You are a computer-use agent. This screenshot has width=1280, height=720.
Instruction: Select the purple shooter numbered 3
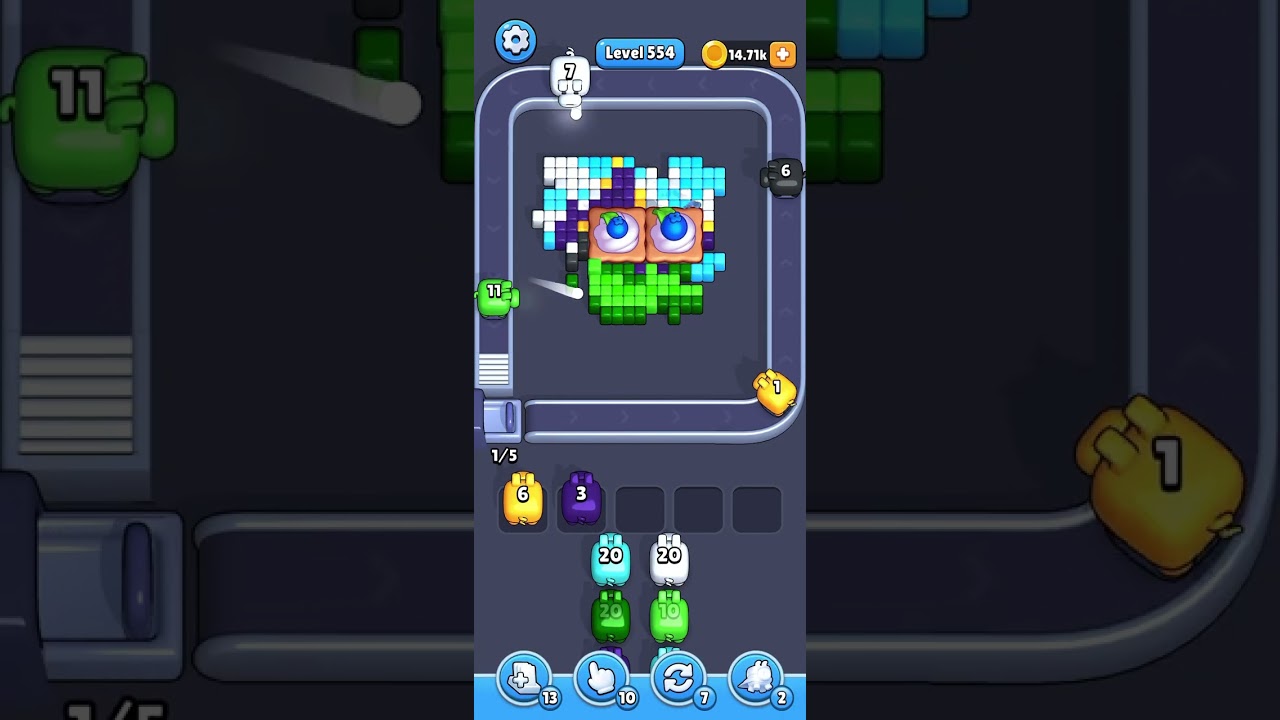pos(581,500)
